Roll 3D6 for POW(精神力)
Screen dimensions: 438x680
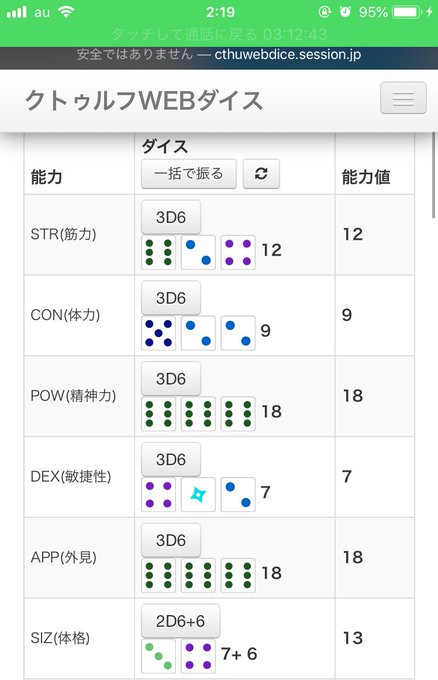point(171,379)
